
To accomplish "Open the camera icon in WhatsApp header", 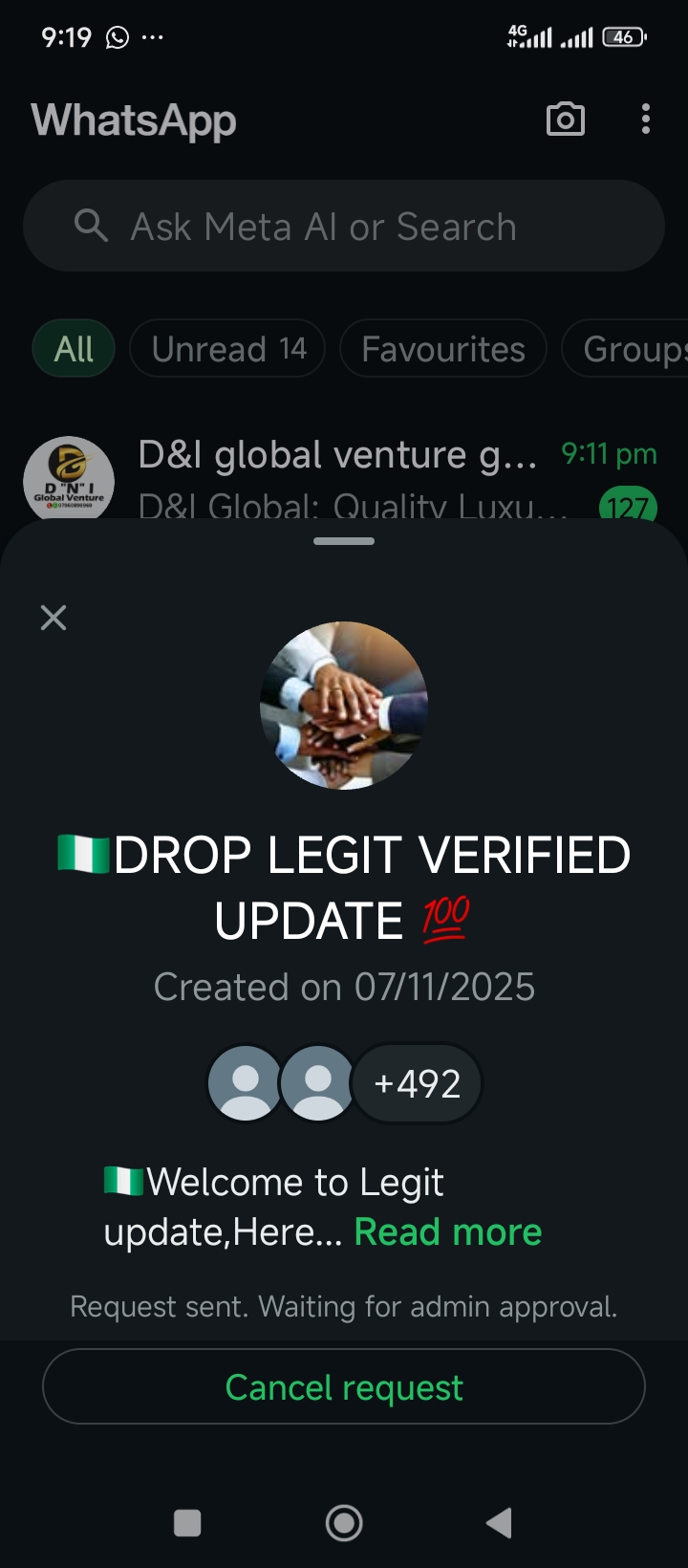I will click(x=565, y=120).
